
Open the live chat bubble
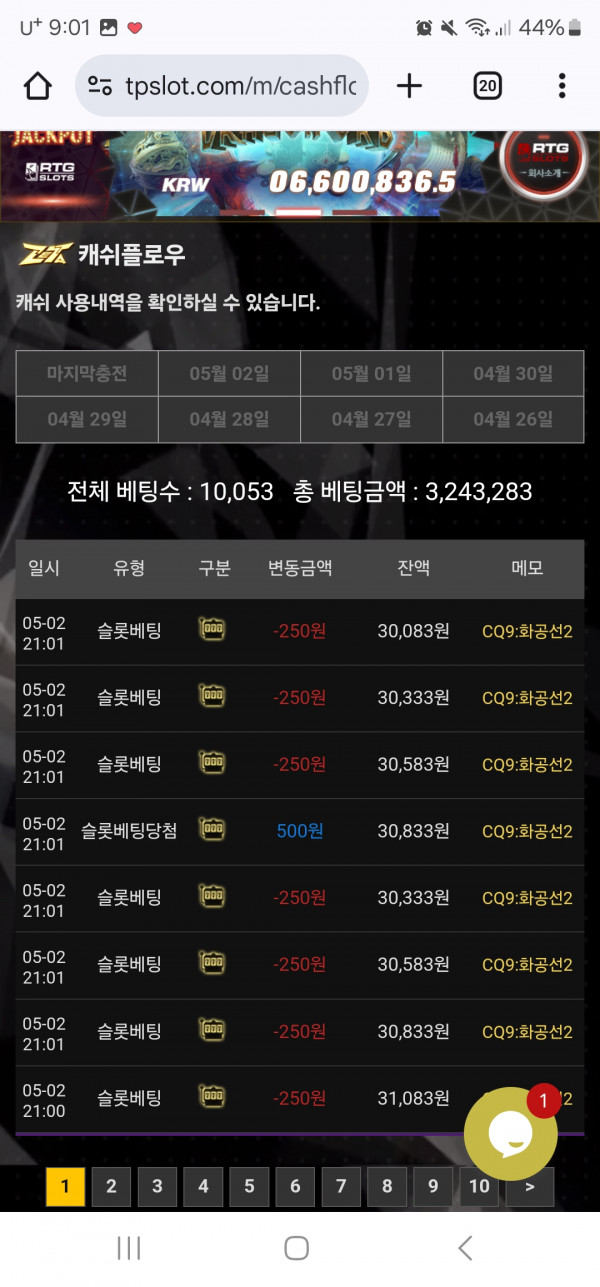click(510, 1134)
